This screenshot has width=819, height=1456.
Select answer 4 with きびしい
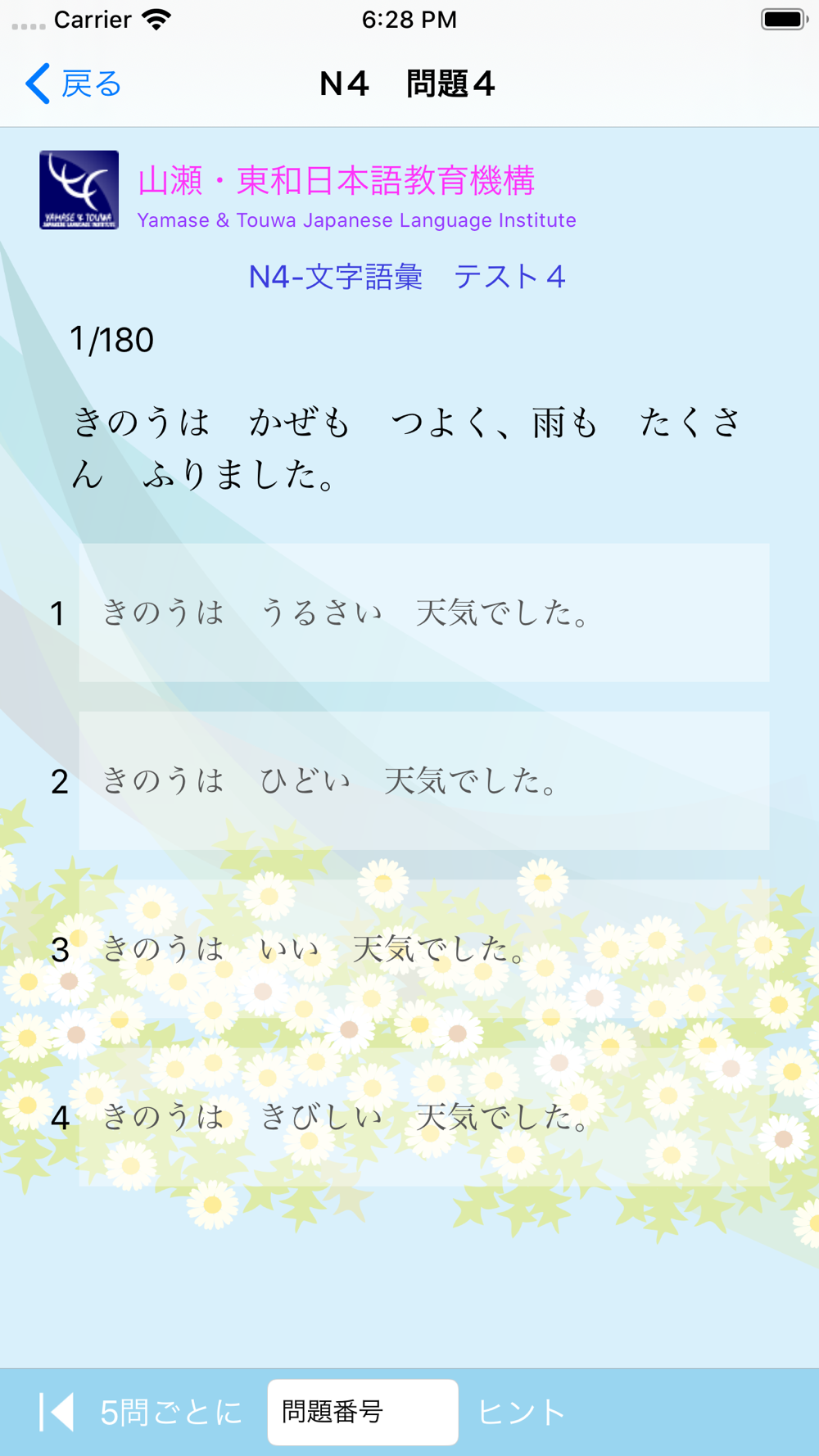pyautogui.click(x=424, y=1117)
